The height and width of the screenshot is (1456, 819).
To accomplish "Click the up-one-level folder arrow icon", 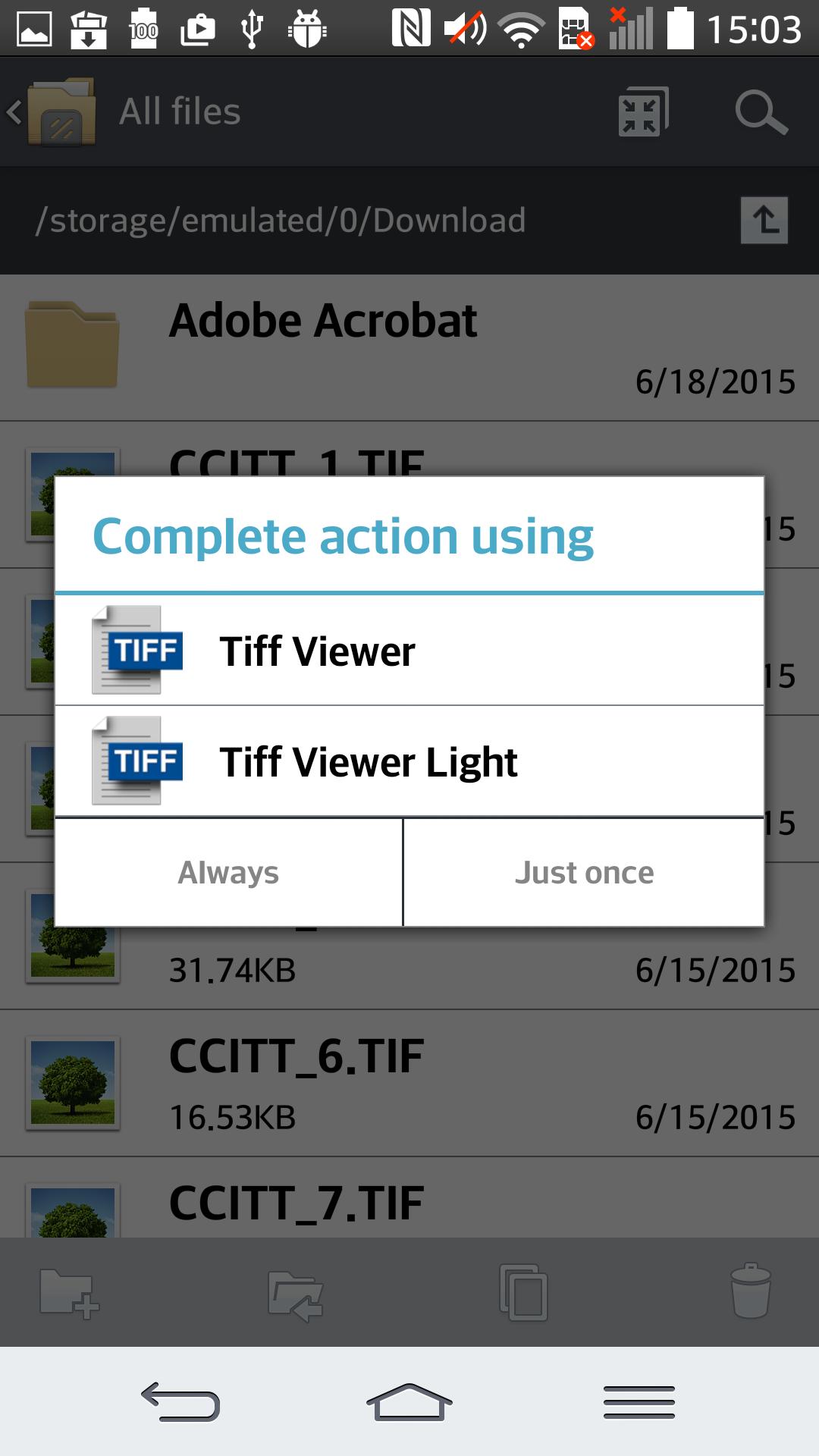I will click(765, 221).
